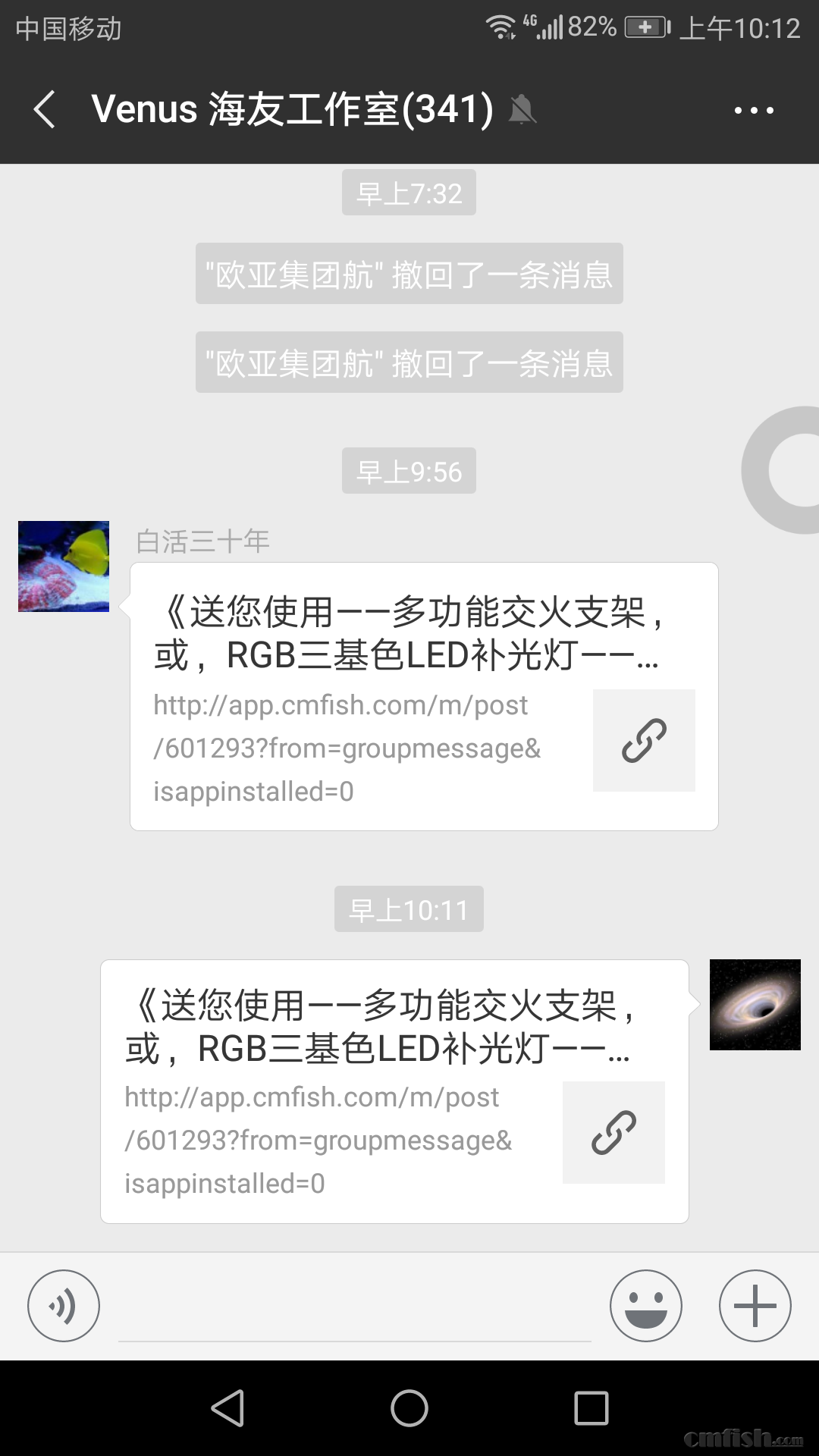Tap your own galaxy avatar image
The width and height of the screenshot is (819, 1456).
pos(755,1005)
